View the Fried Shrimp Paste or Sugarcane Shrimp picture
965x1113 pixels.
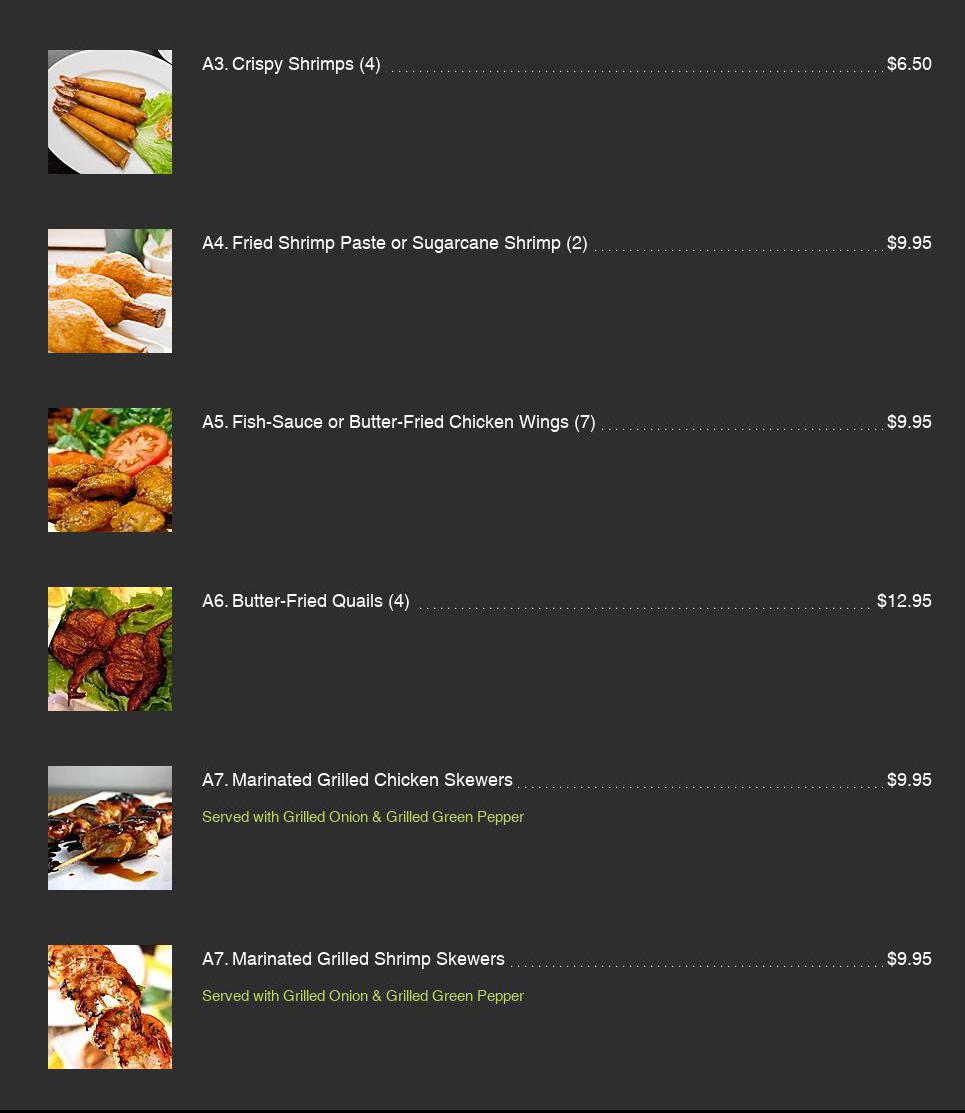(x=110, y=291)
